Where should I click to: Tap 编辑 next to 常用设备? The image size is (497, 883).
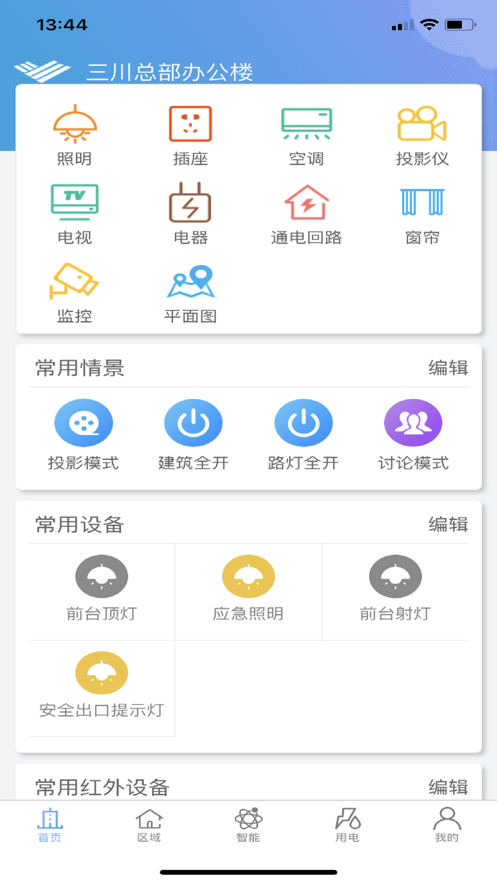(448, 524)
